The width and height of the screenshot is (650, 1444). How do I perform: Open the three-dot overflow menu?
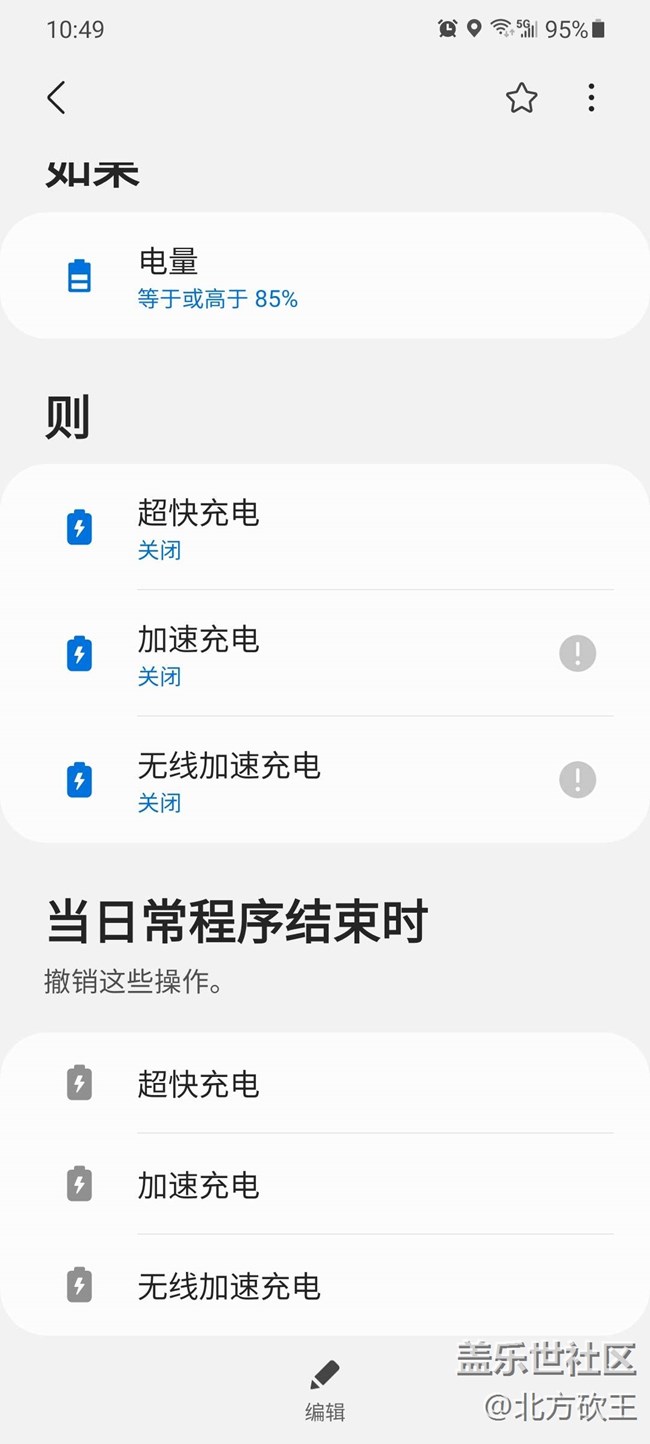591,98
